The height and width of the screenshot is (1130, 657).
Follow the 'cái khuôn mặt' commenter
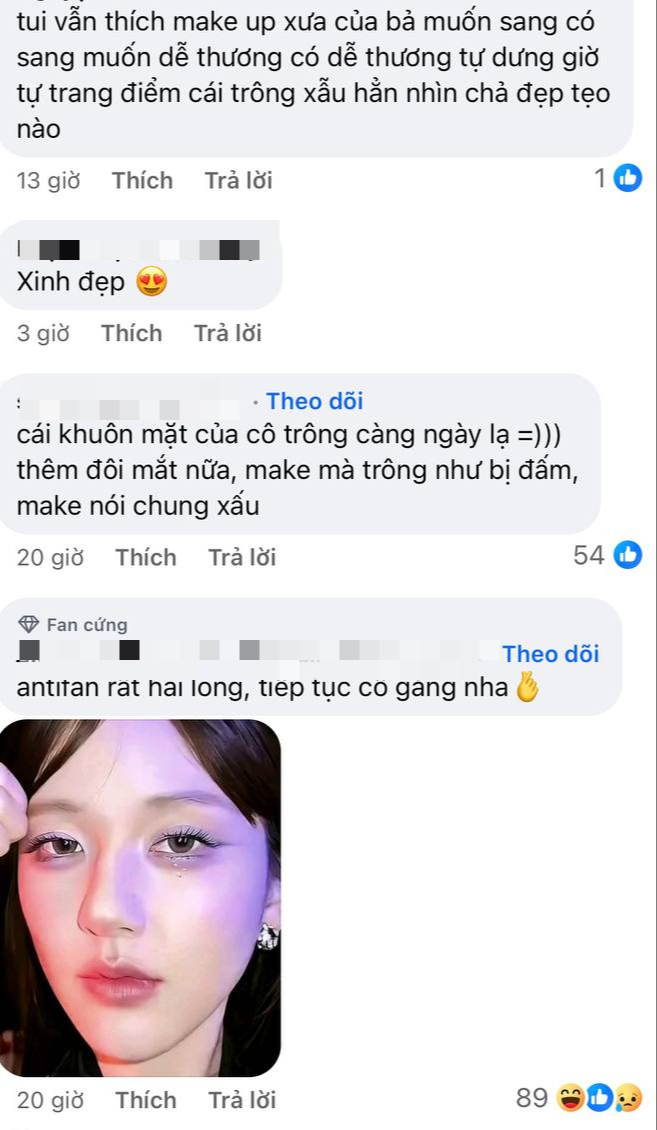coord(315,401)
